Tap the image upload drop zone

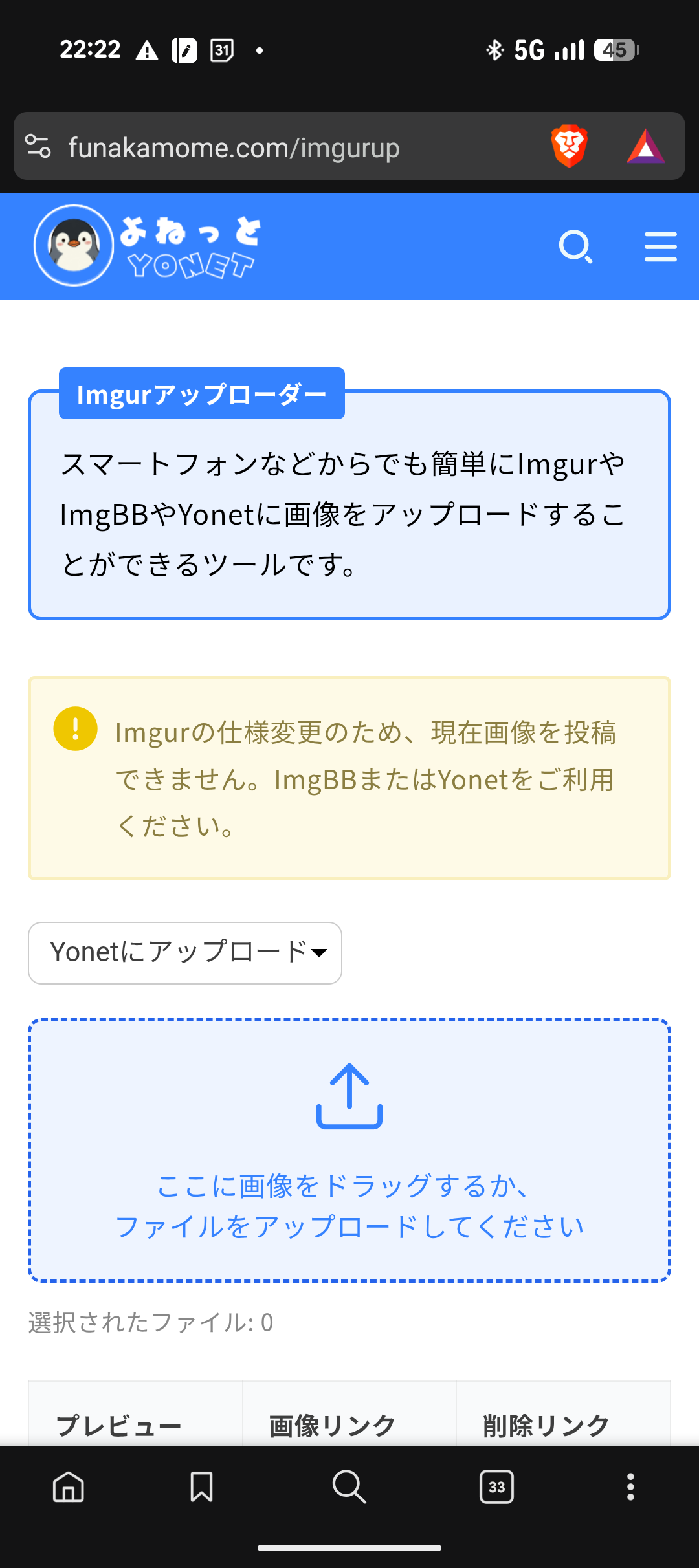click(349, 1150)
